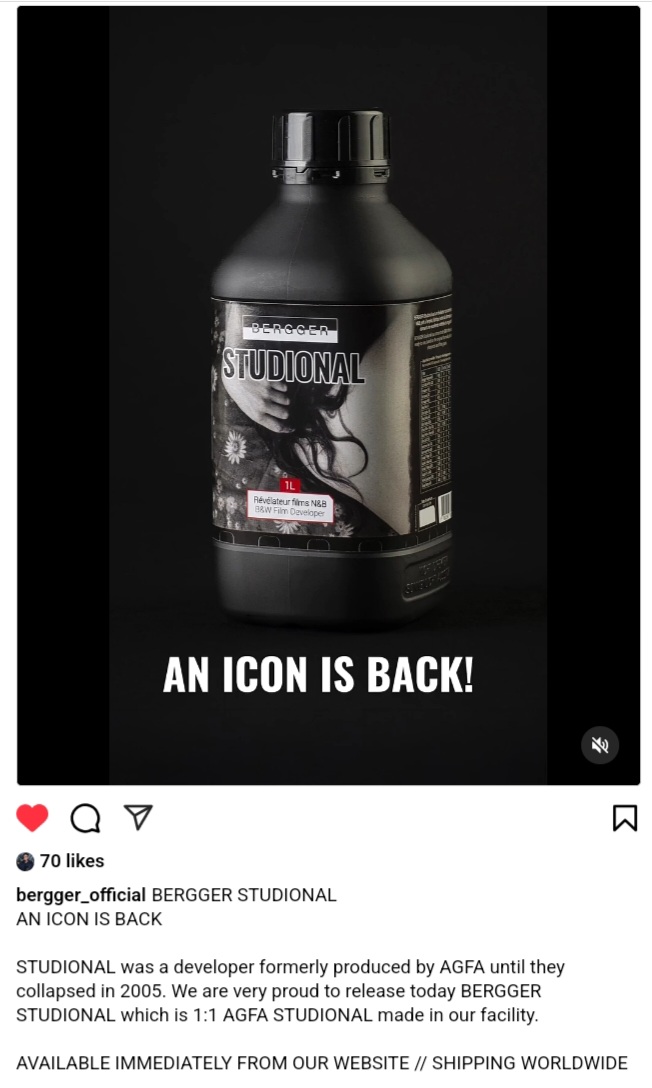Open the bergger_official profile

pyautogui.click(x=81, y=895)
